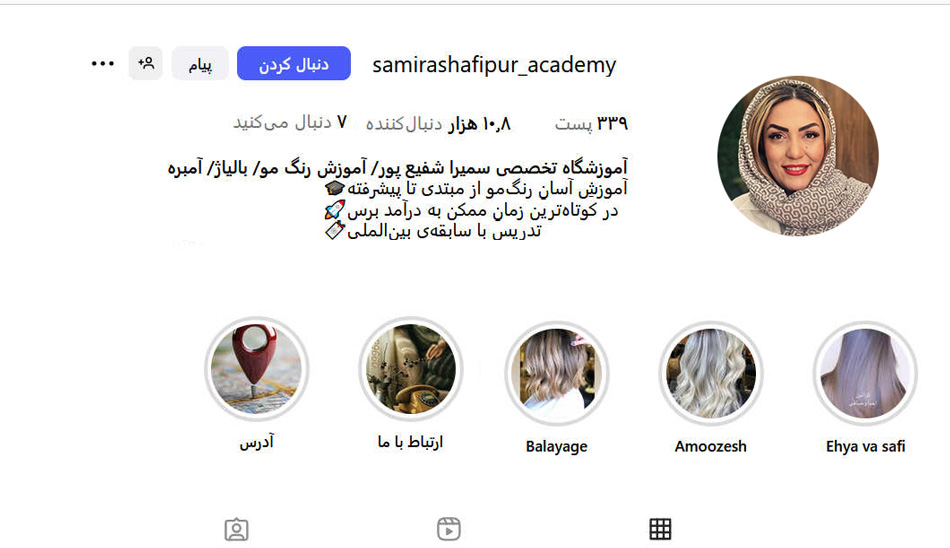
Task: Follow with the دنبال کردن button
Action: [293, 63]
